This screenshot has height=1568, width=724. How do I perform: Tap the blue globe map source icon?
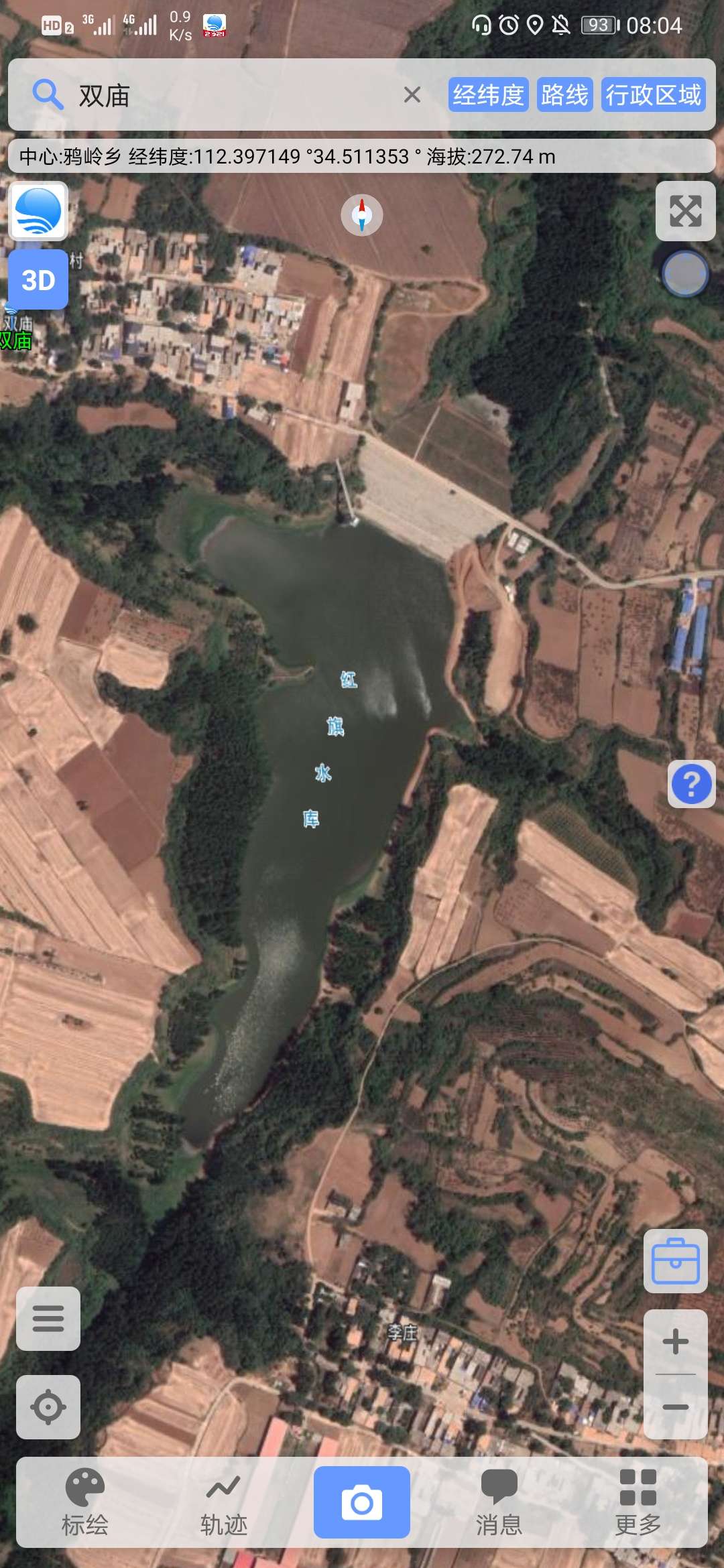38,211
